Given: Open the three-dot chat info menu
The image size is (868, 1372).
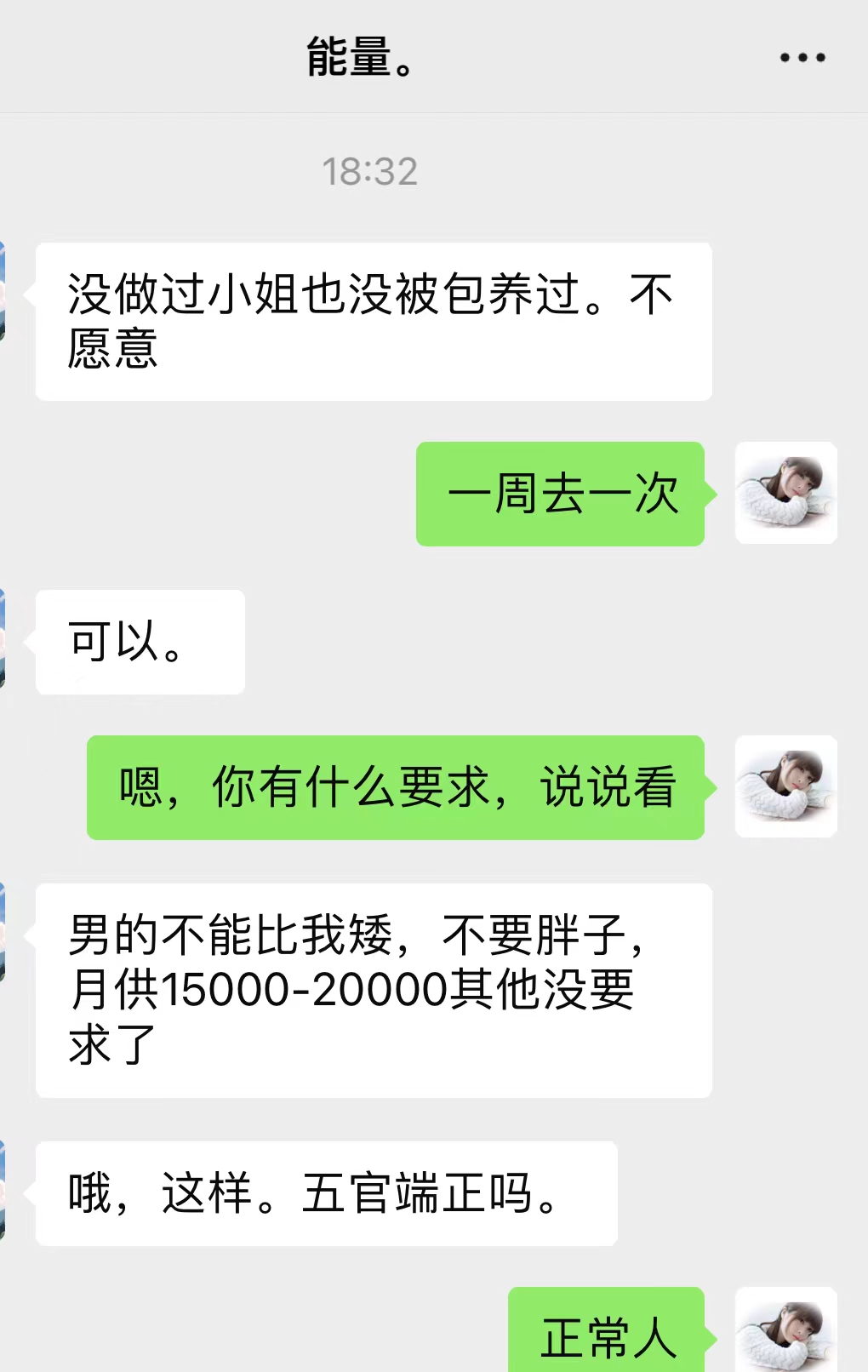Looking at the screenshot, I should tap(802, 58).
